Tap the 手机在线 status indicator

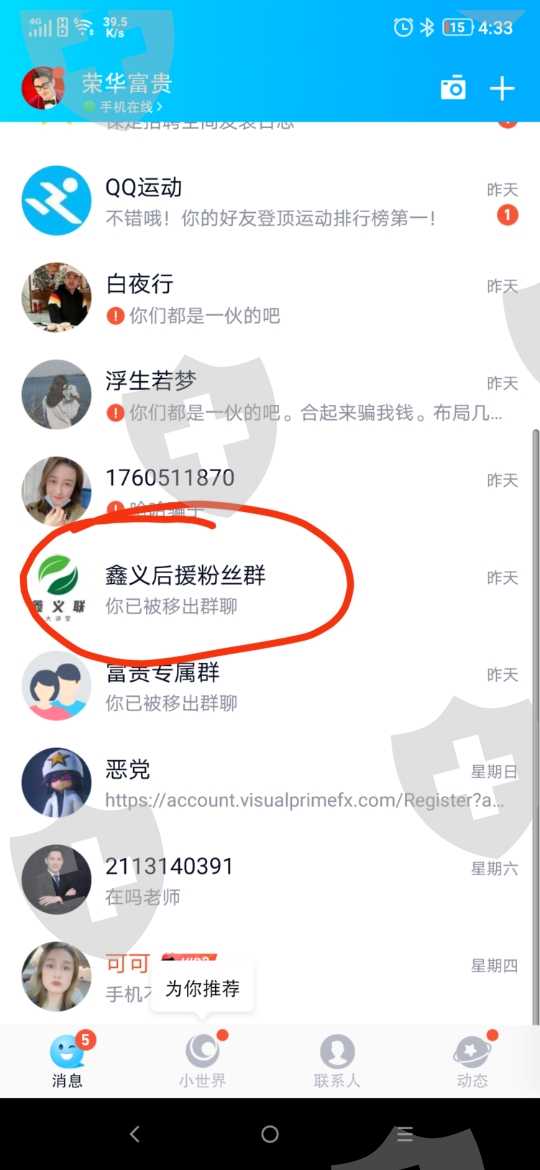click(124, 107)
